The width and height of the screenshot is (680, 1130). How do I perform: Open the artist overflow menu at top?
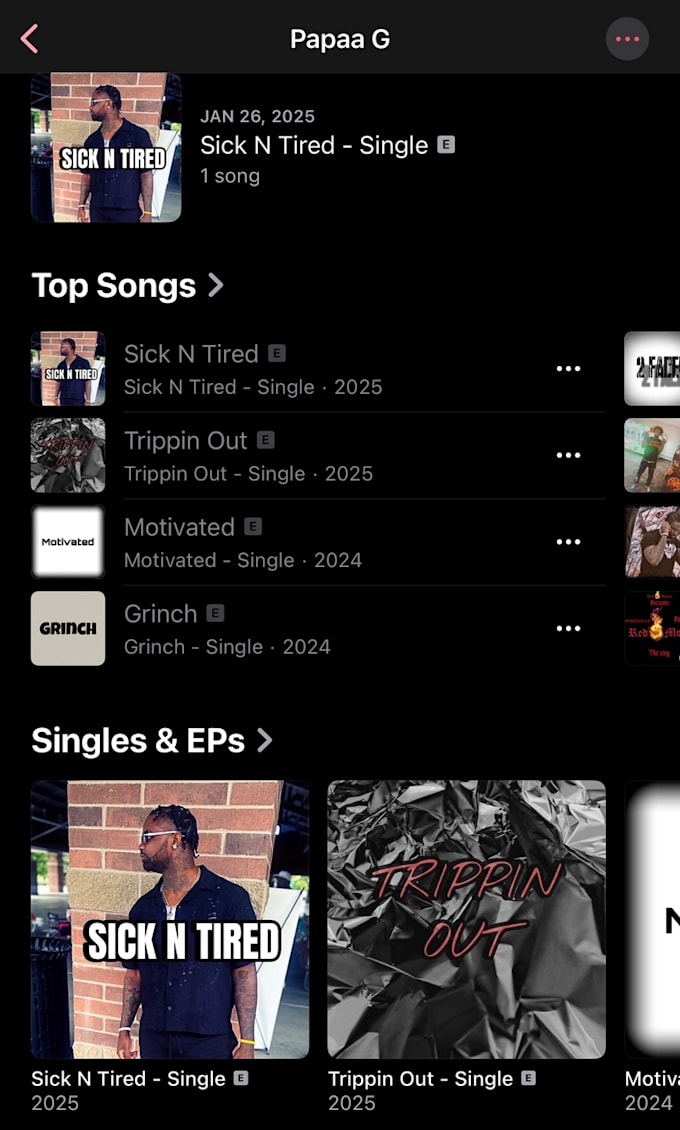(x=627, y=39)
